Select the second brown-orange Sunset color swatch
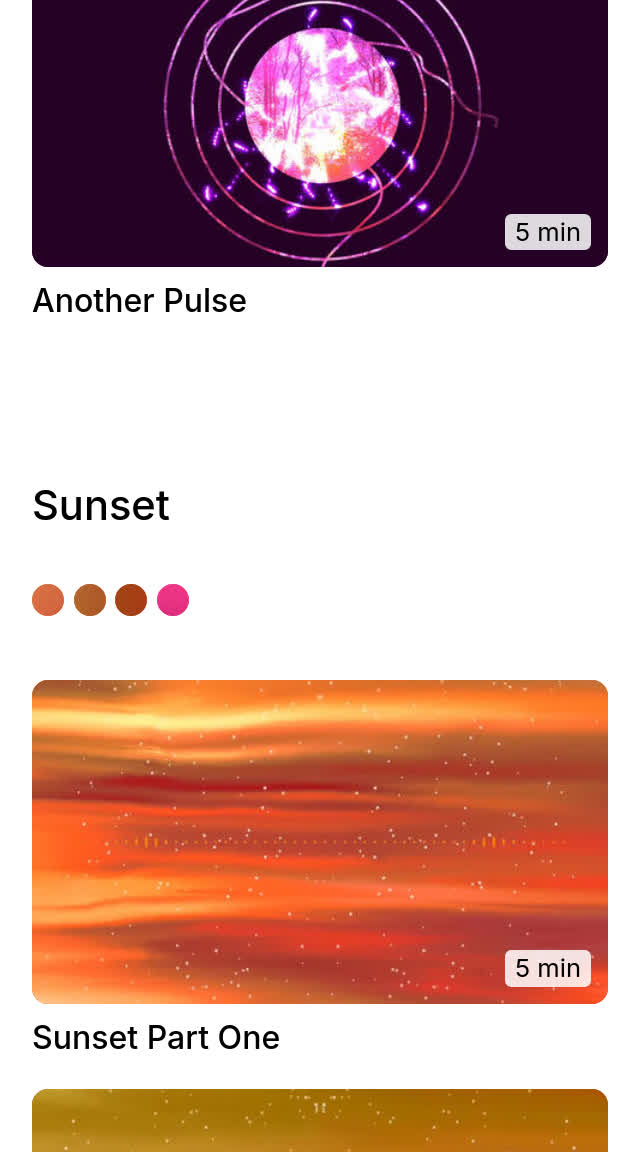Screen dimensions: 640x1152 pos(90,600)
